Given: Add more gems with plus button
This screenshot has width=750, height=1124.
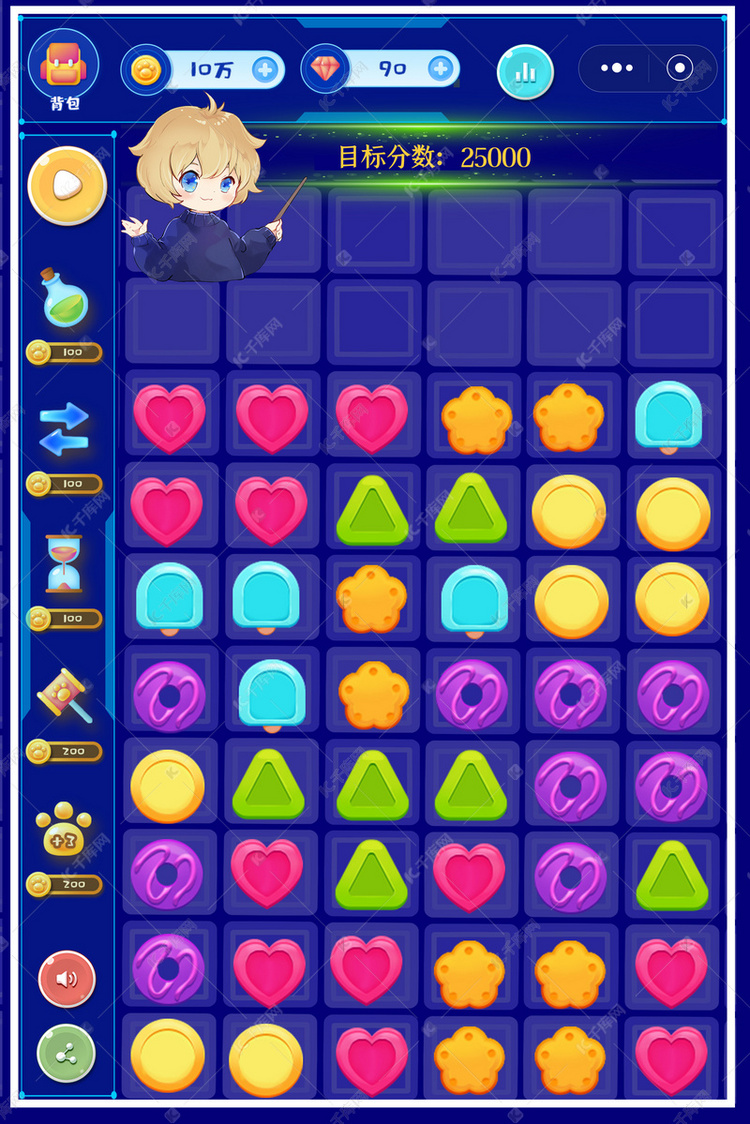Looking at the screenshot, I should 440,68.
